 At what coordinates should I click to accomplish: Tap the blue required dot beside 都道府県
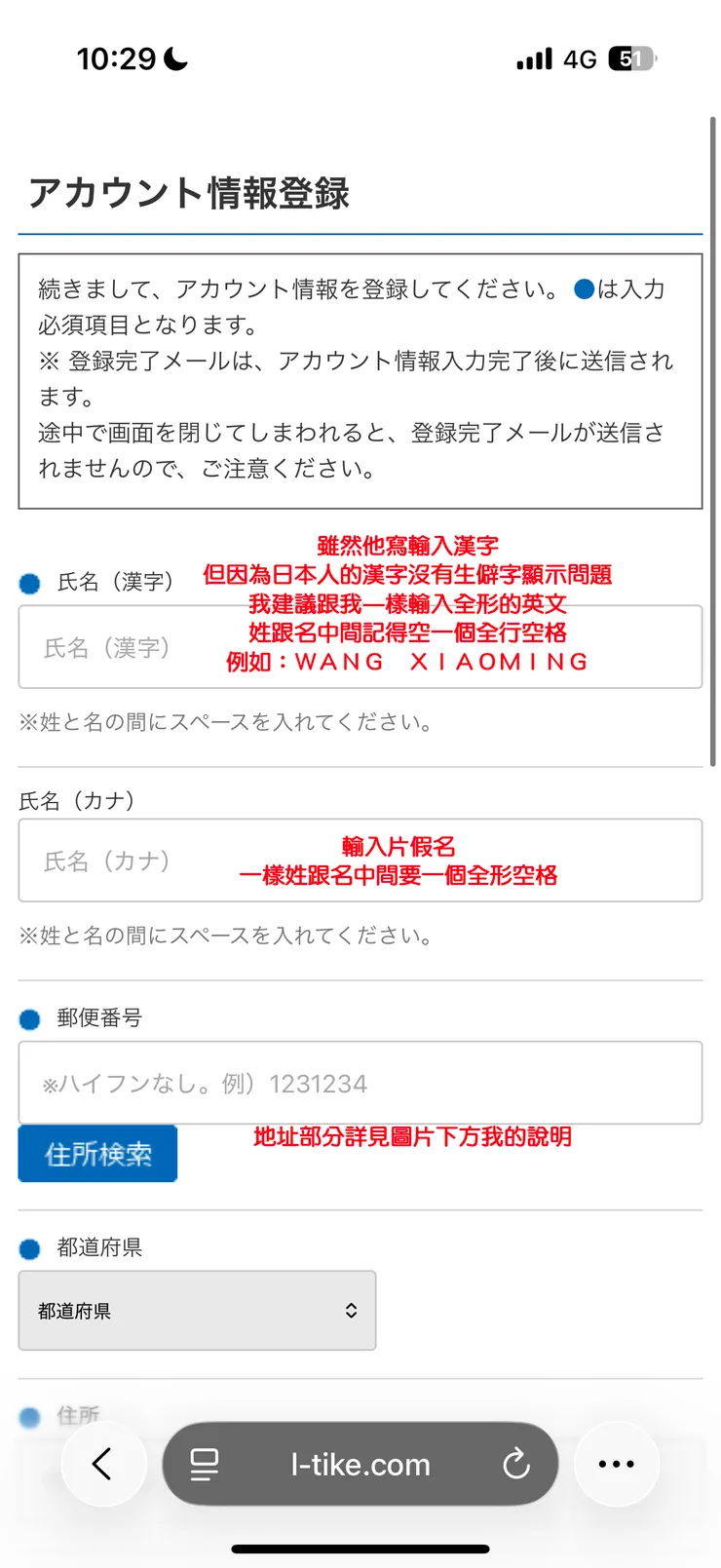coord(29,1248)
